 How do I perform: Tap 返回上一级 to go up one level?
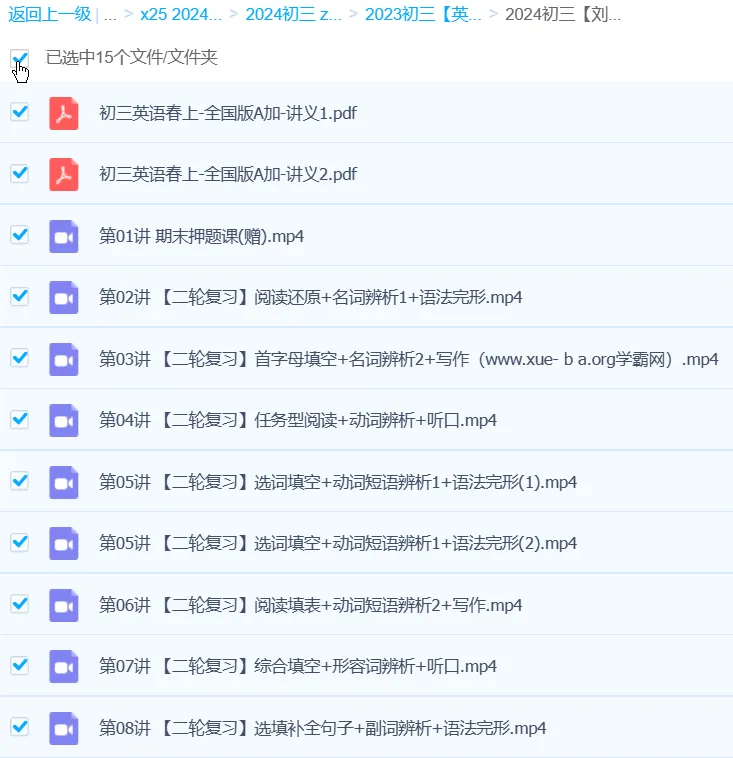pos(50,14)
